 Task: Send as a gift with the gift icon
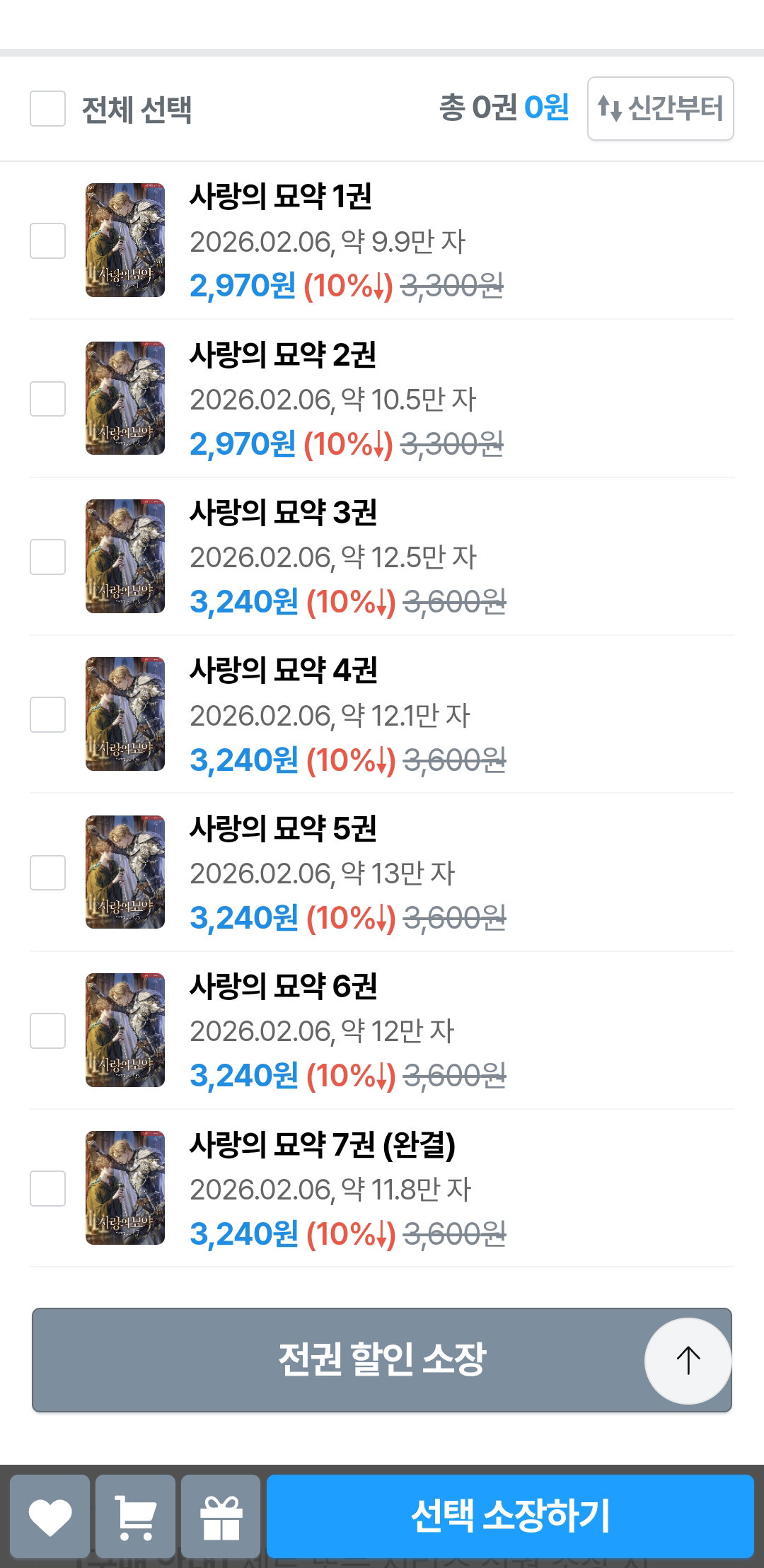coord(221,1516)
